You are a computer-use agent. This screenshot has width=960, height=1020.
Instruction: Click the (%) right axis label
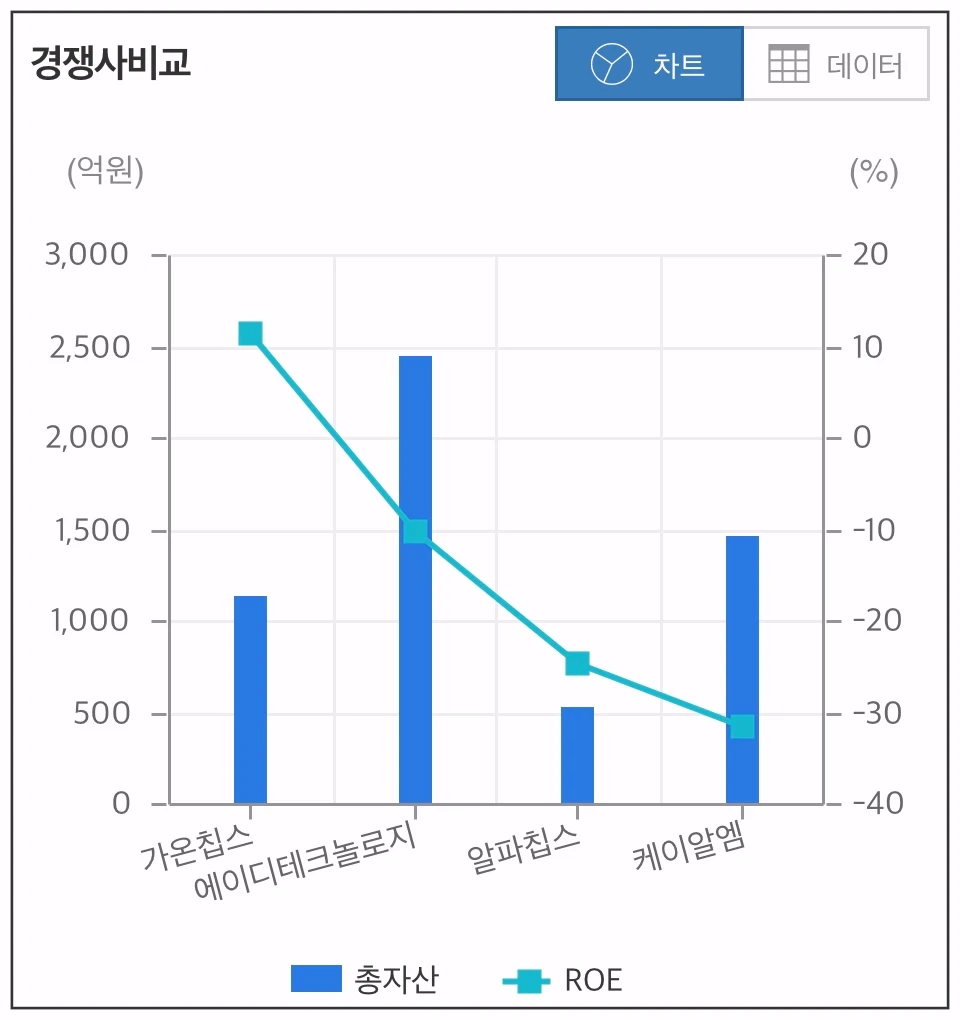(873, 175)
